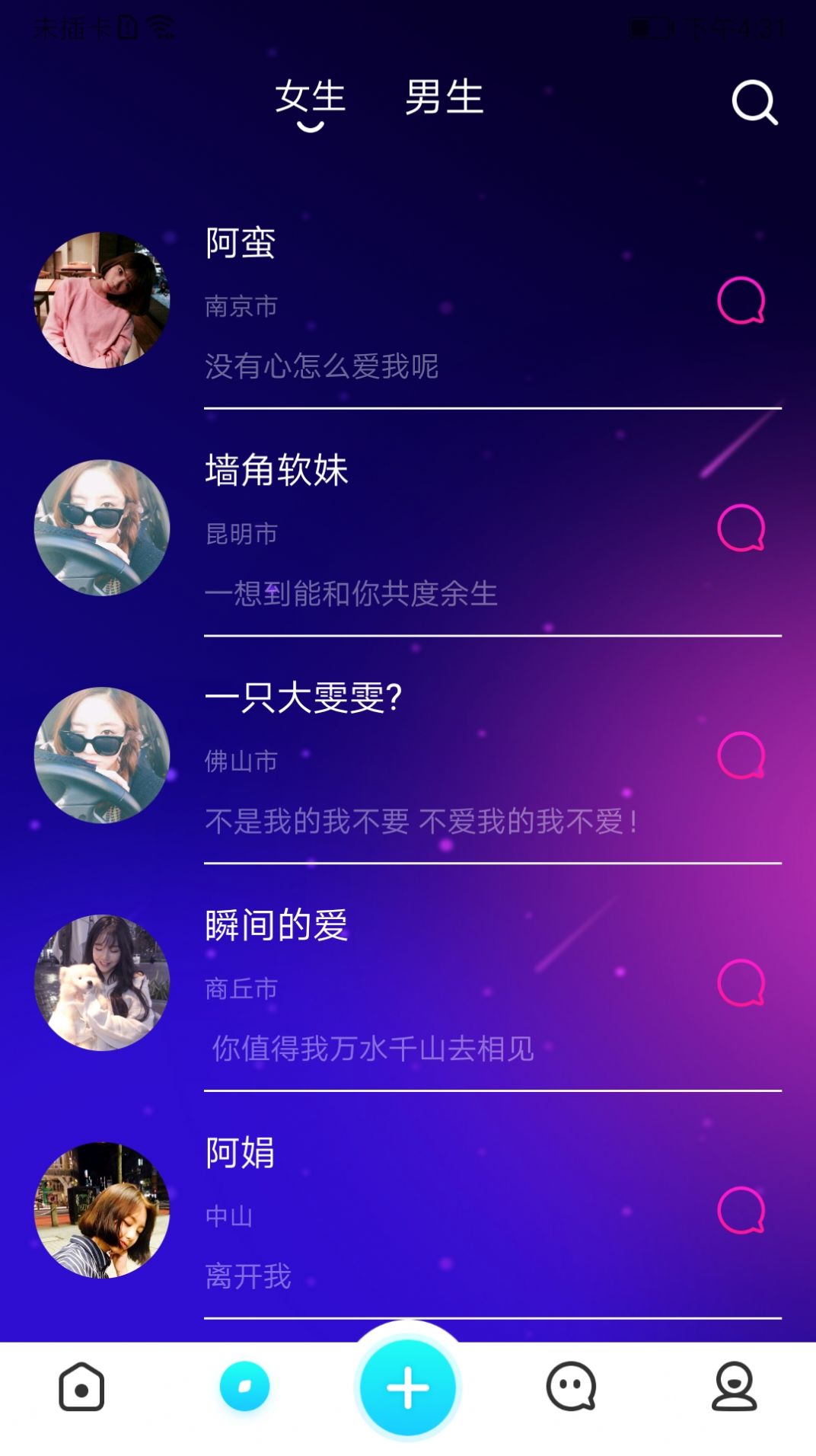Select the home icon in bottom navigation

[81, 1387]
